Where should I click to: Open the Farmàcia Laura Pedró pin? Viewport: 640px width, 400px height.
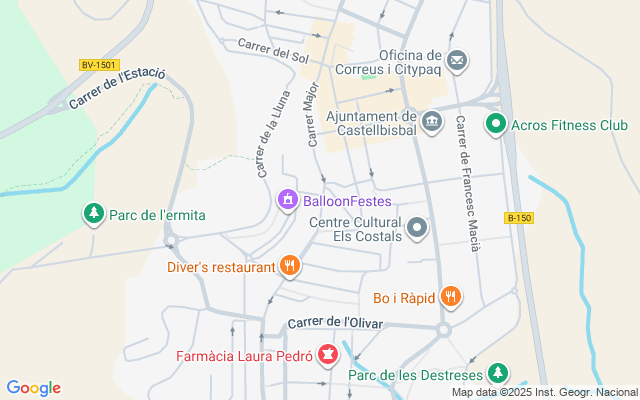tap(327, 354)
